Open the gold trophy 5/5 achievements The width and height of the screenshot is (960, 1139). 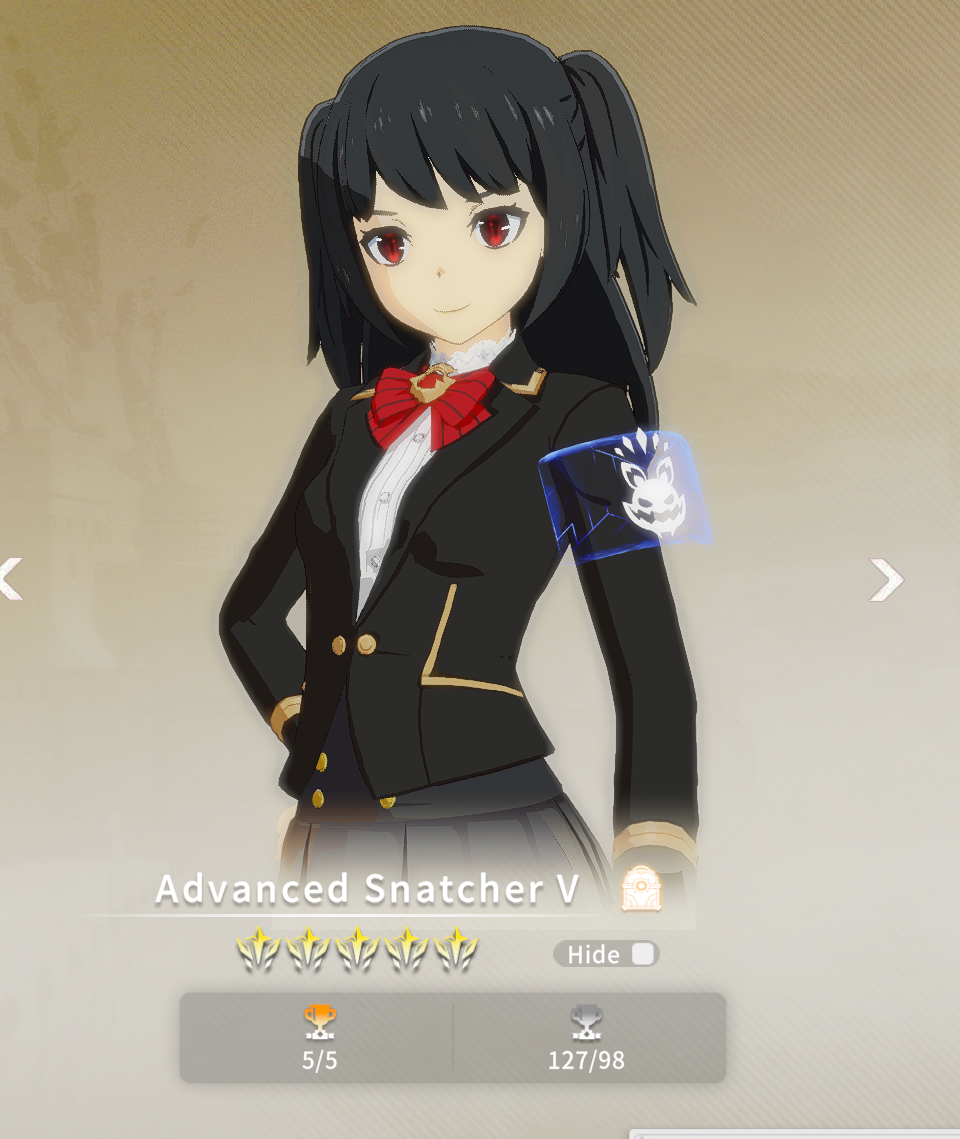[320, 1038]
